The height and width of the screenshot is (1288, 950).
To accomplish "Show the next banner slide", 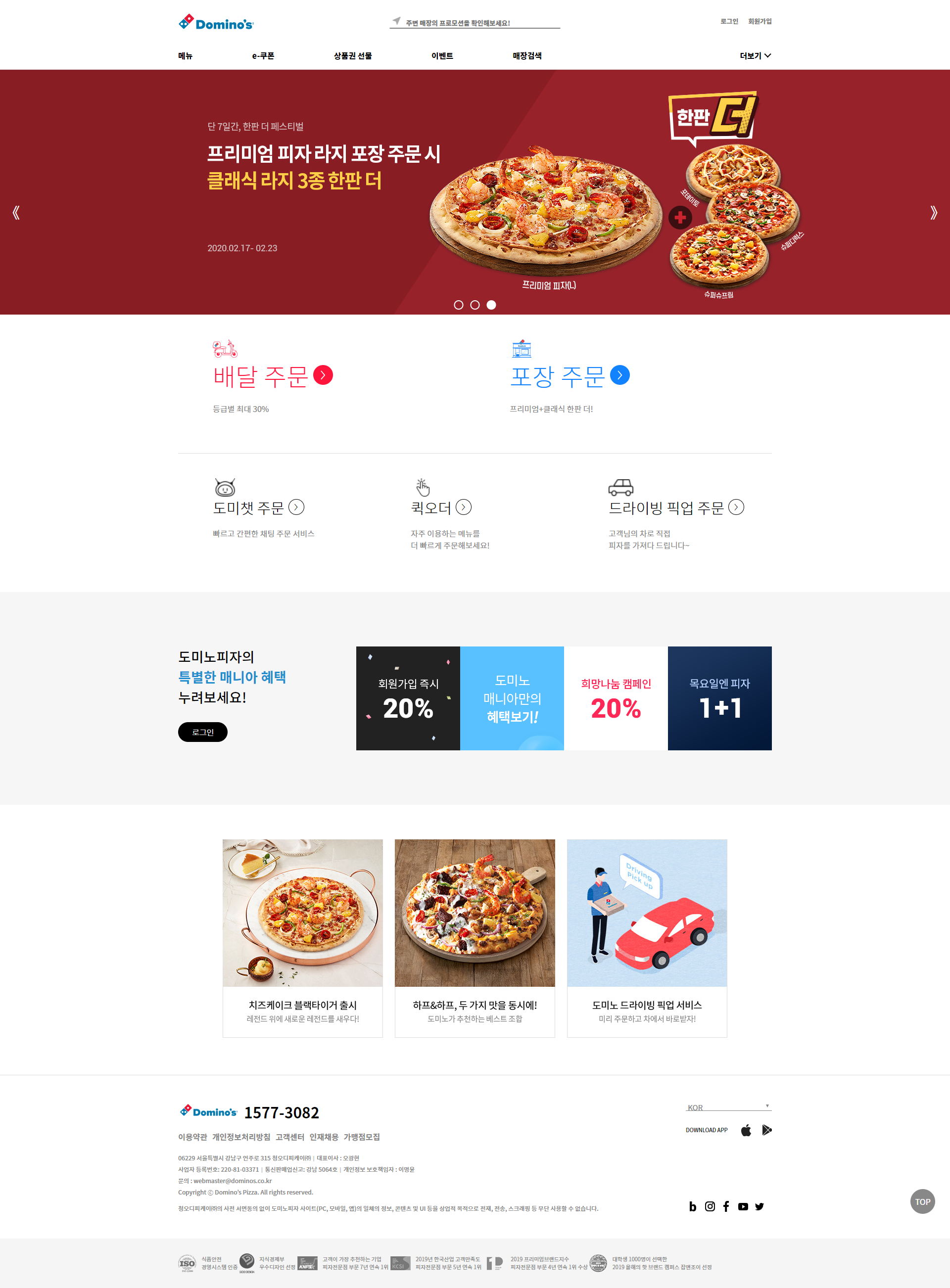I will 933,213.
